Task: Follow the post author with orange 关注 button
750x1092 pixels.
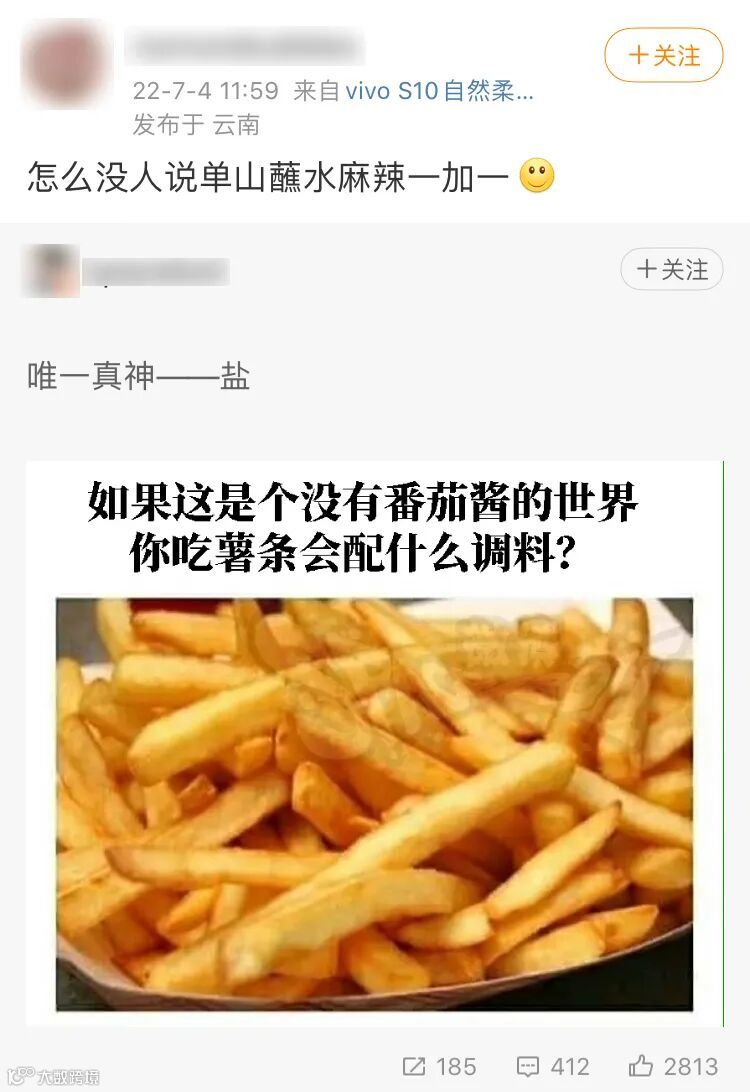Action: coord(663,55)
